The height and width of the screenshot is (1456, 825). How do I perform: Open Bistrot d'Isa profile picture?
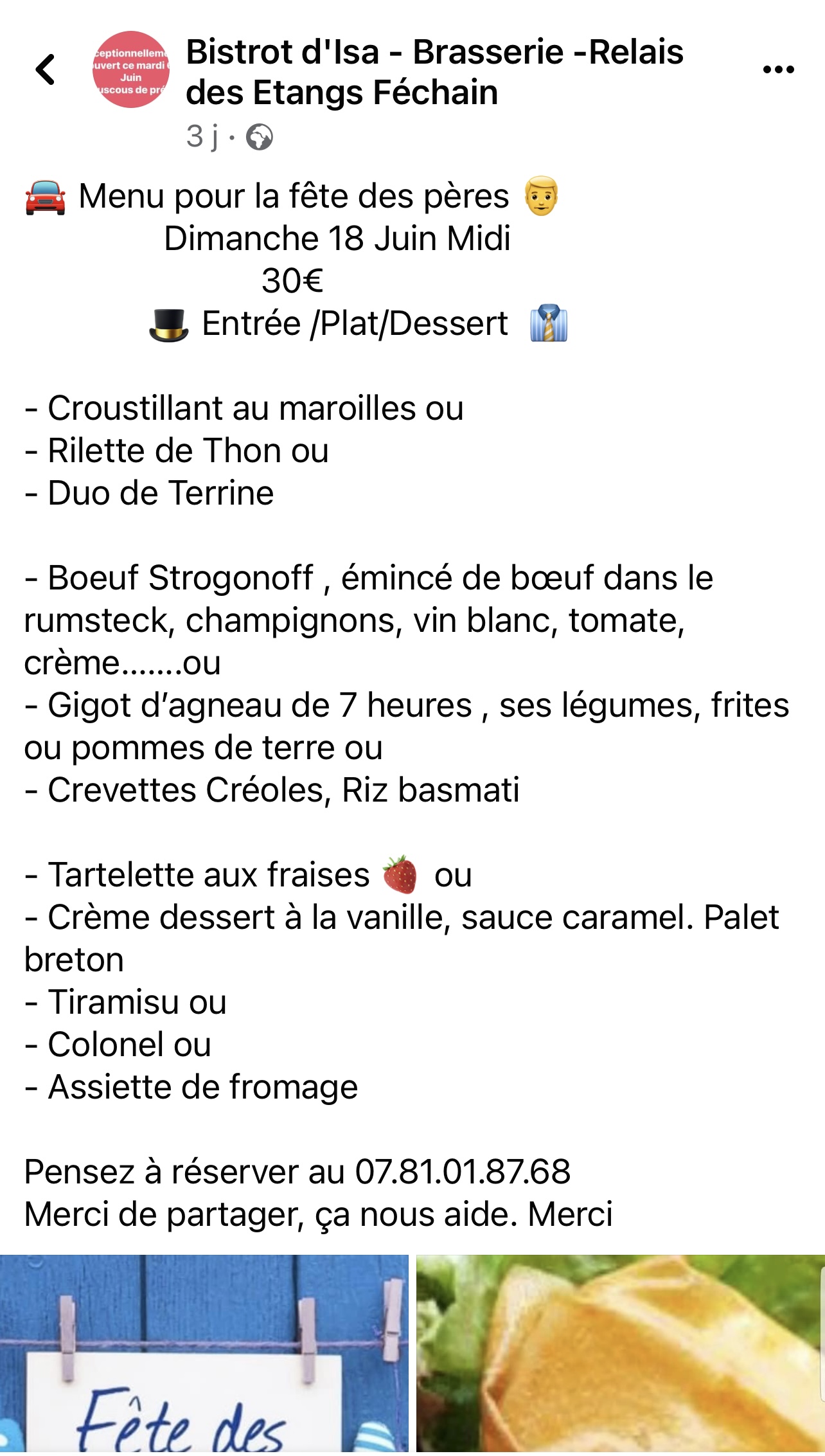pos(131,69)
